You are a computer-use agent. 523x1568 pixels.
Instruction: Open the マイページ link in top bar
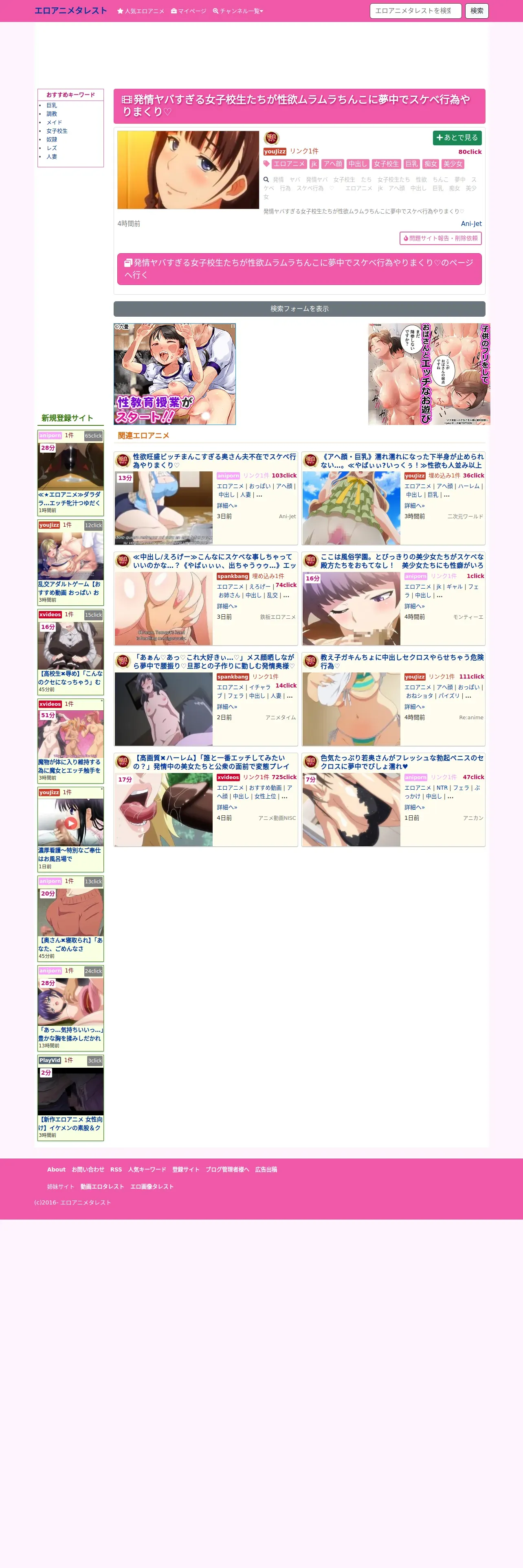189,11
